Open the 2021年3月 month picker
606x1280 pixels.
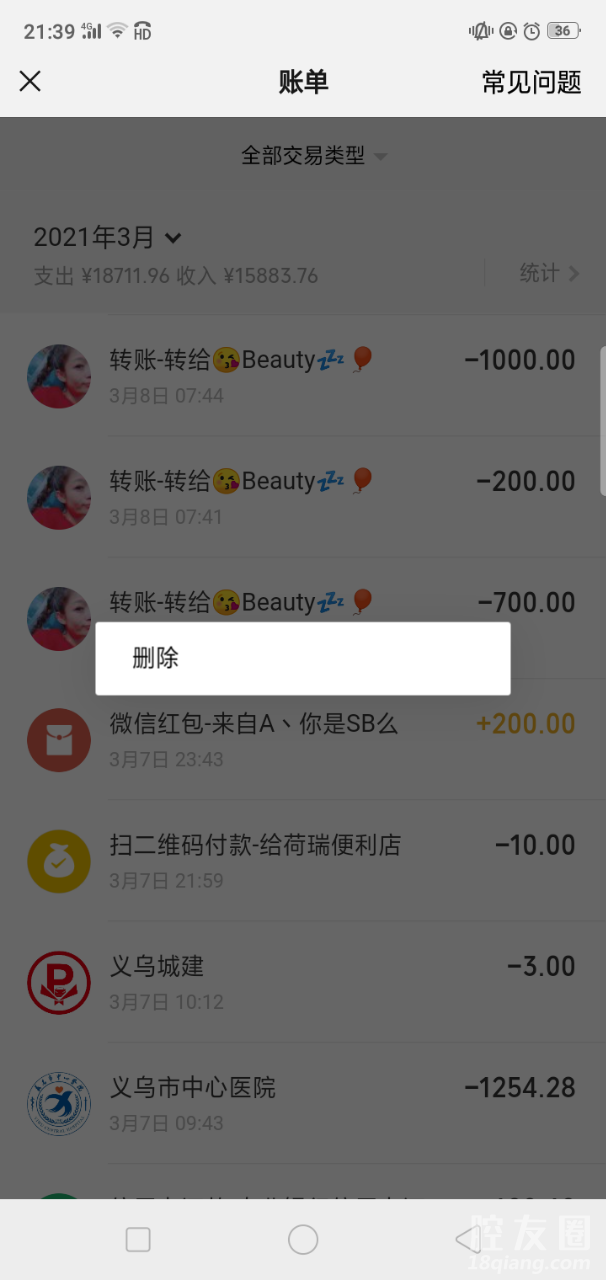(x=108, y=238)
